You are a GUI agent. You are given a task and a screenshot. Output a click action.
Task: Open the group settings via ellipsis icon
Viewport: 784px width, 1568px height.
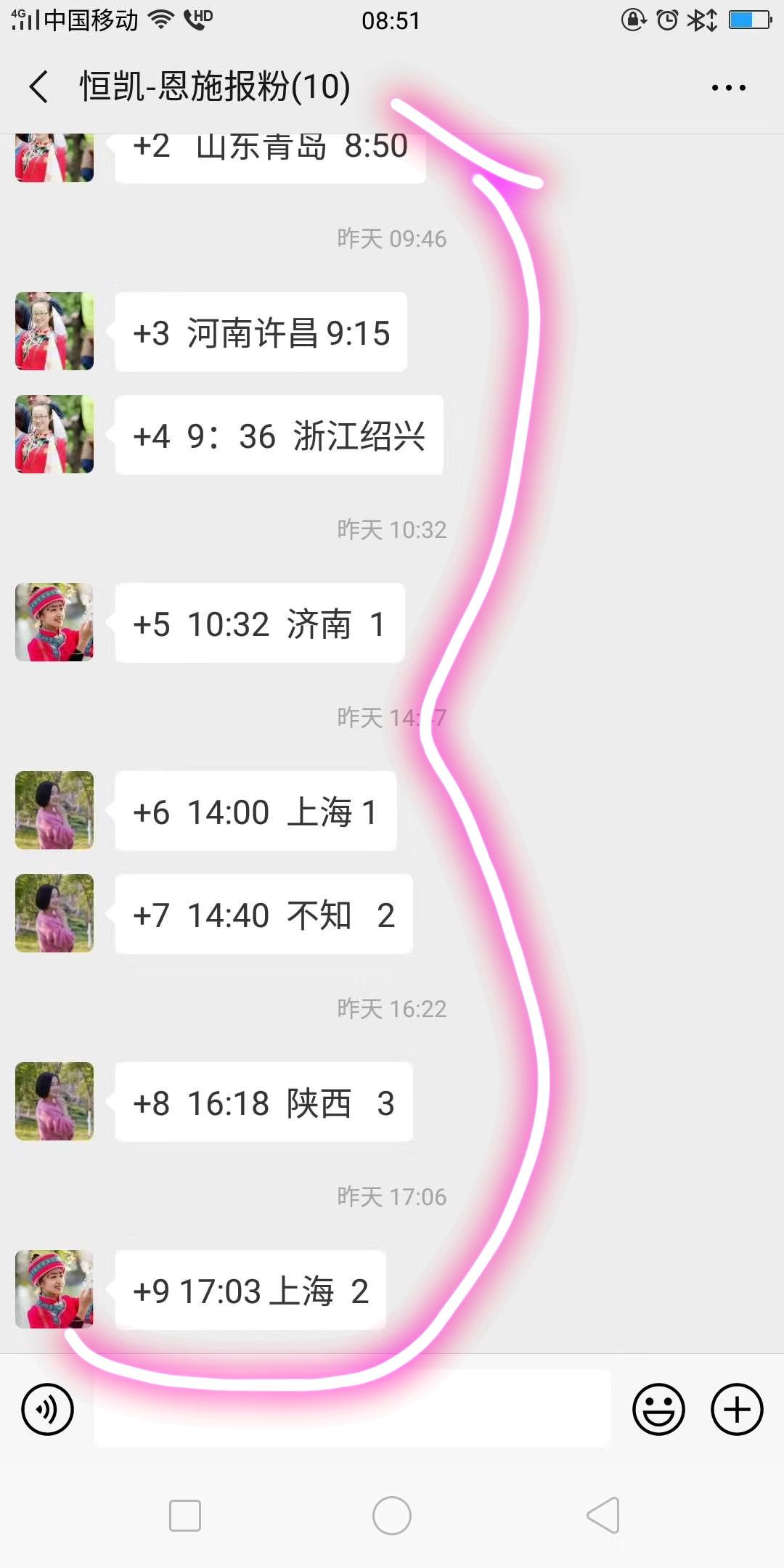tap(729, 86)
